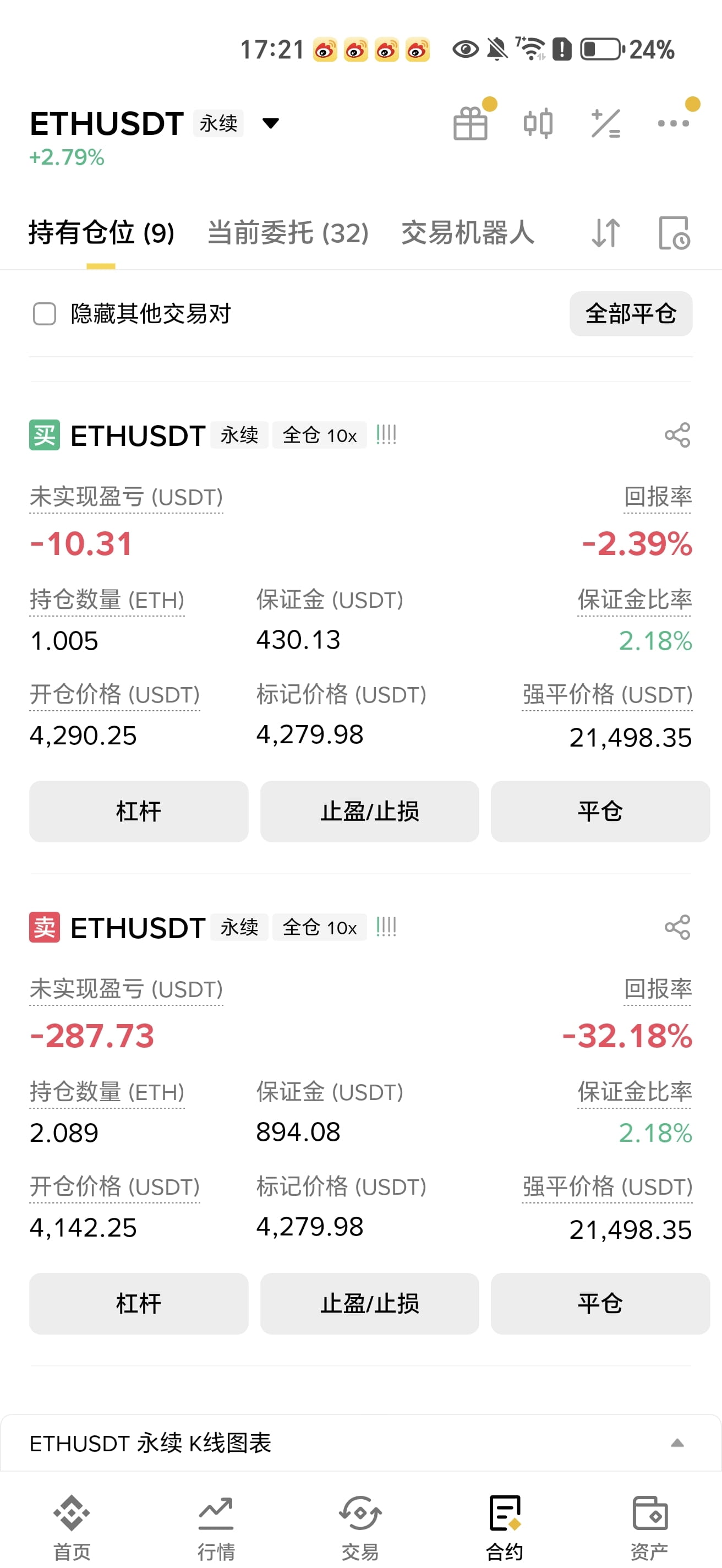Viewport: 722px width, 1568px height.
Task: Adjust 杠杆 on the 卖 position
Action: [139, 1303]
